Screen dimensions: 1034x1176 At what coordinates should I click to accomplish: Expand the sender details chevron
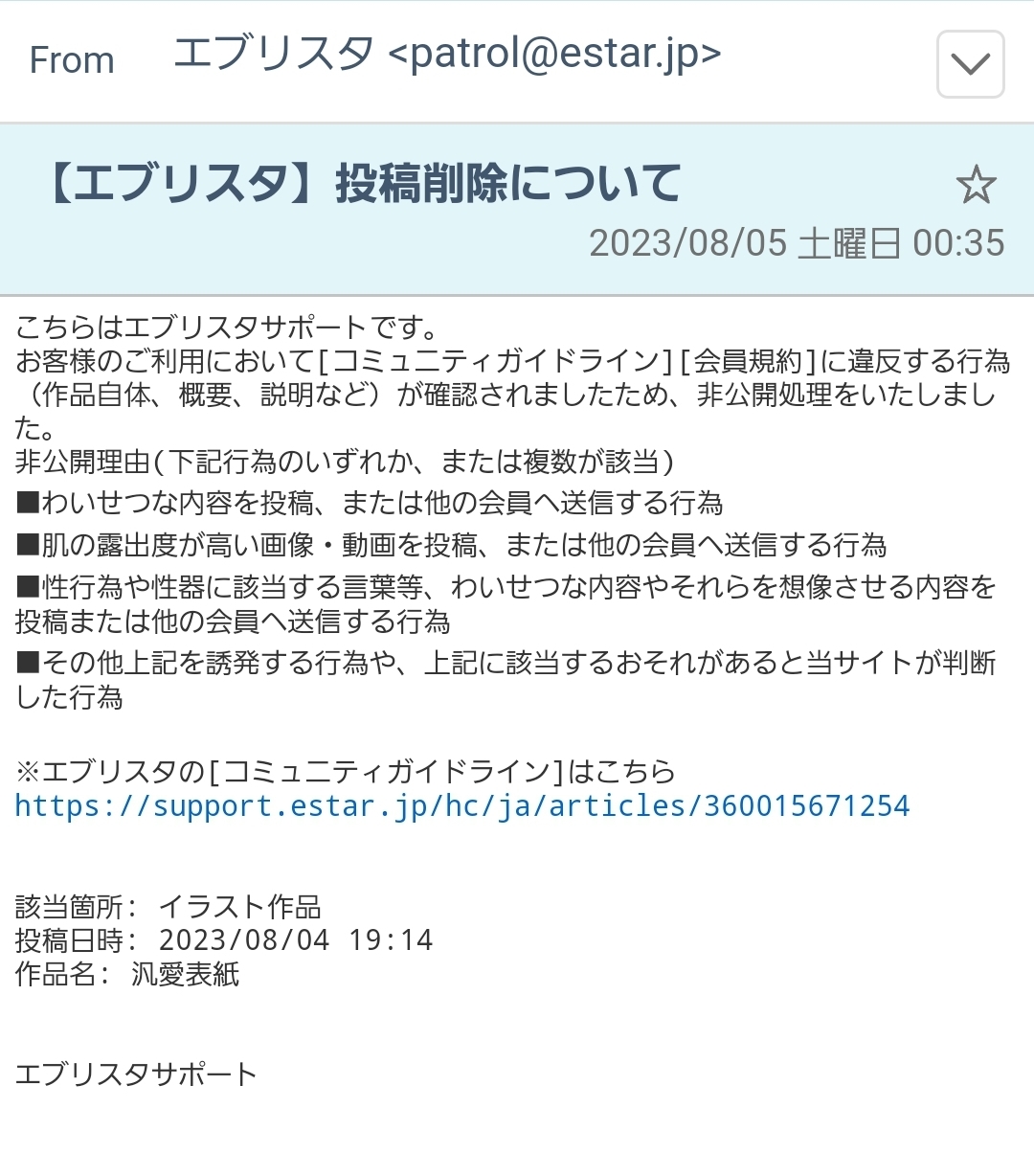[970, 64]
